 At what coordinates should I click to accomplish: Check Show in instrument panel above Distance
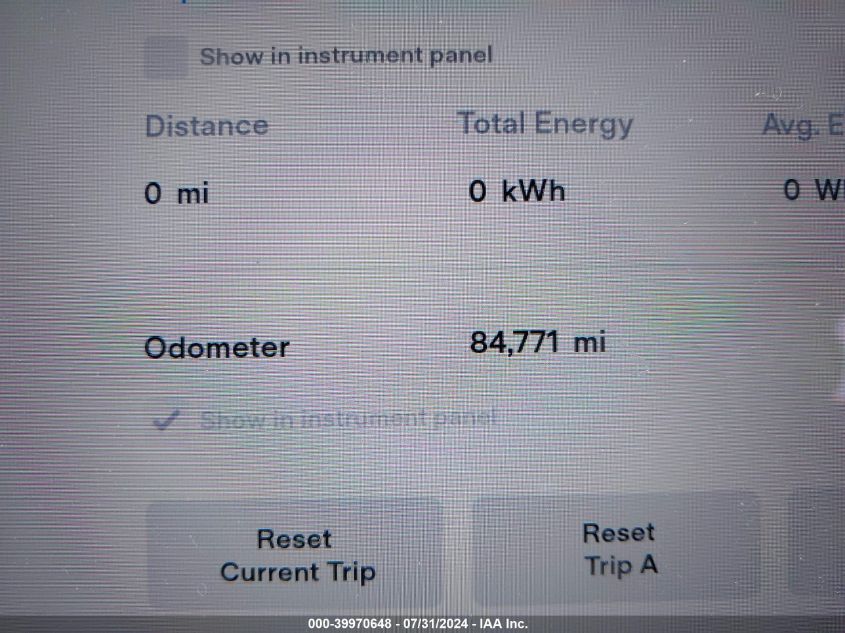pos(166,57)
